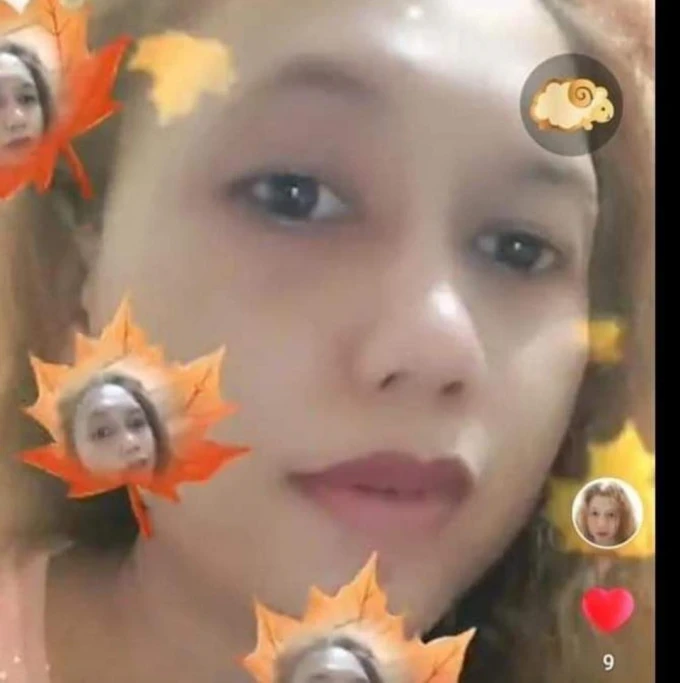Open the sheep effect sticker icon
The width and height of the screenshot is (680, 683).
point(571,105)
